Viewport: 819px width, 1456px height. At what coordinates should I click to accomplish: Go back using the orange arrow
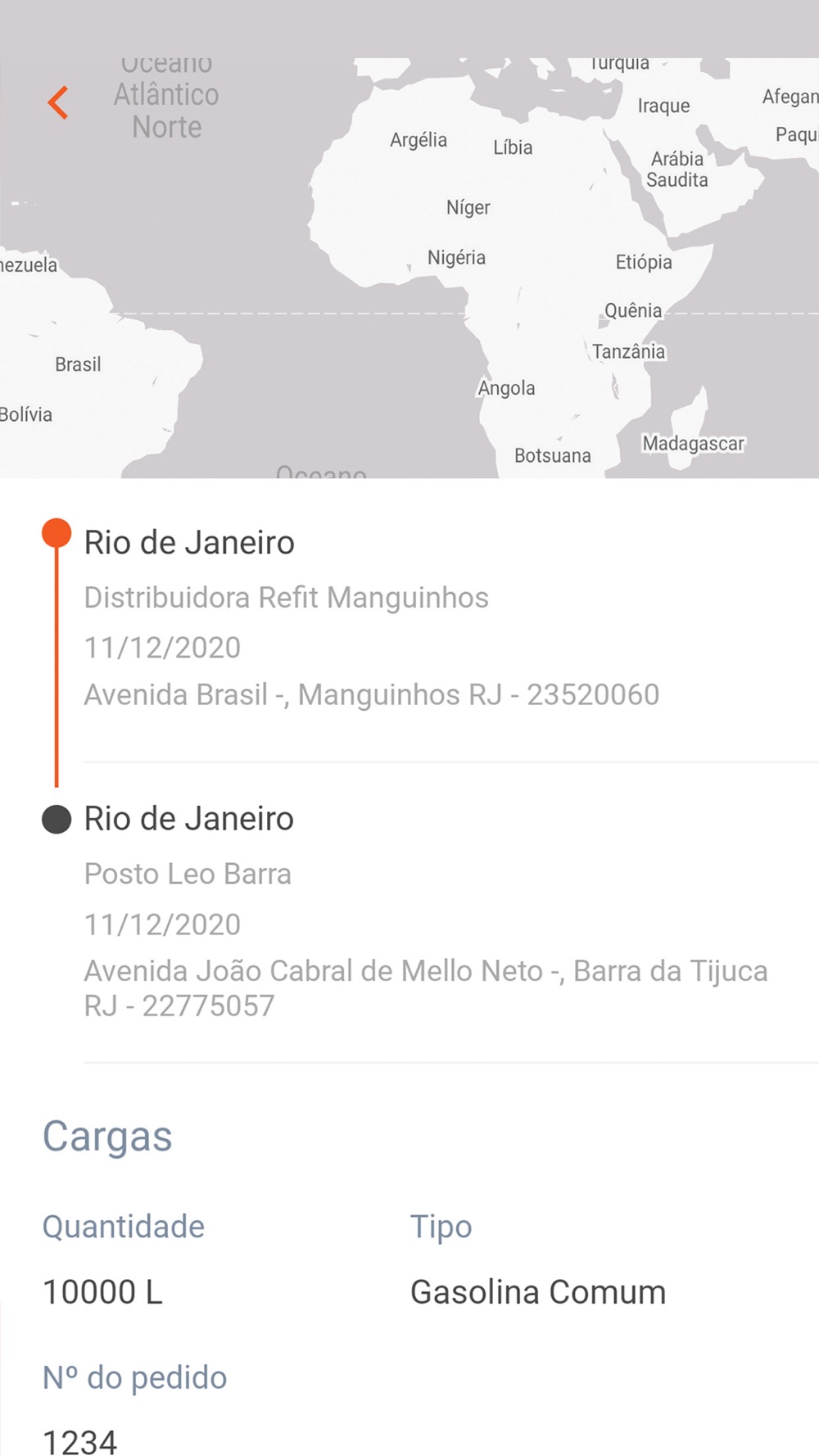(58, 103)
